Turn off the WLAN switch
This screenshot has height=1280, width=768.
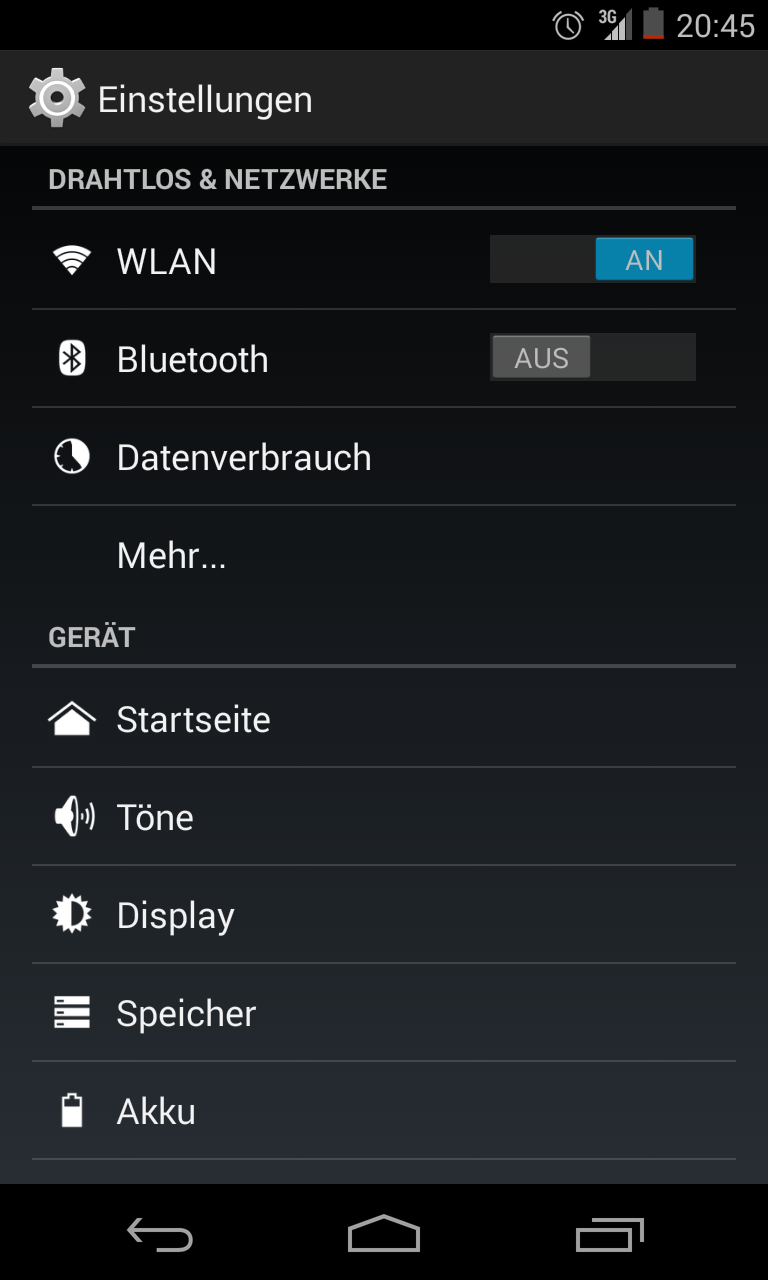(592, 260)
